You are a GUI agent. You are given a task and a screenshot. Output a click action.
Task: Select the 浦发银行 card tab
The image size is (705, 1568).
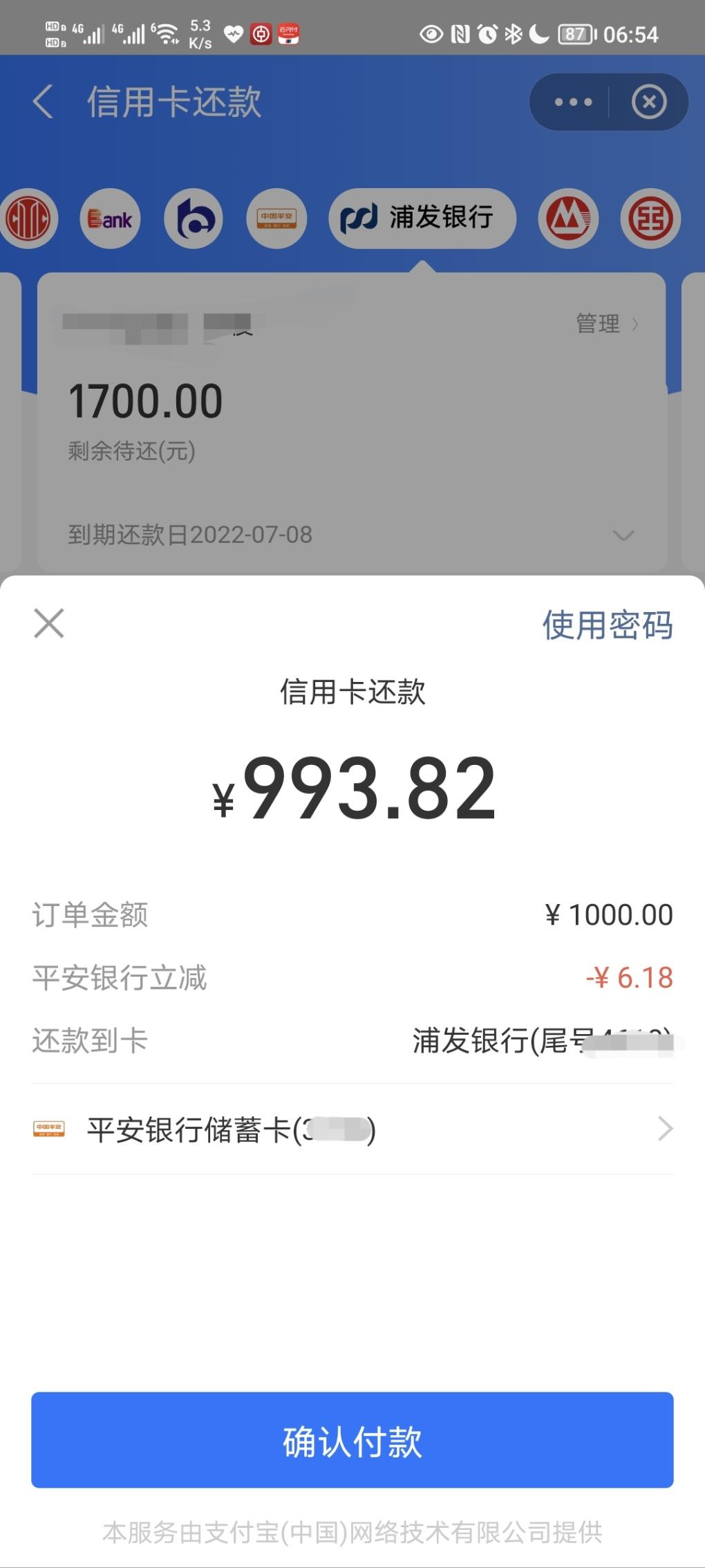422,219
